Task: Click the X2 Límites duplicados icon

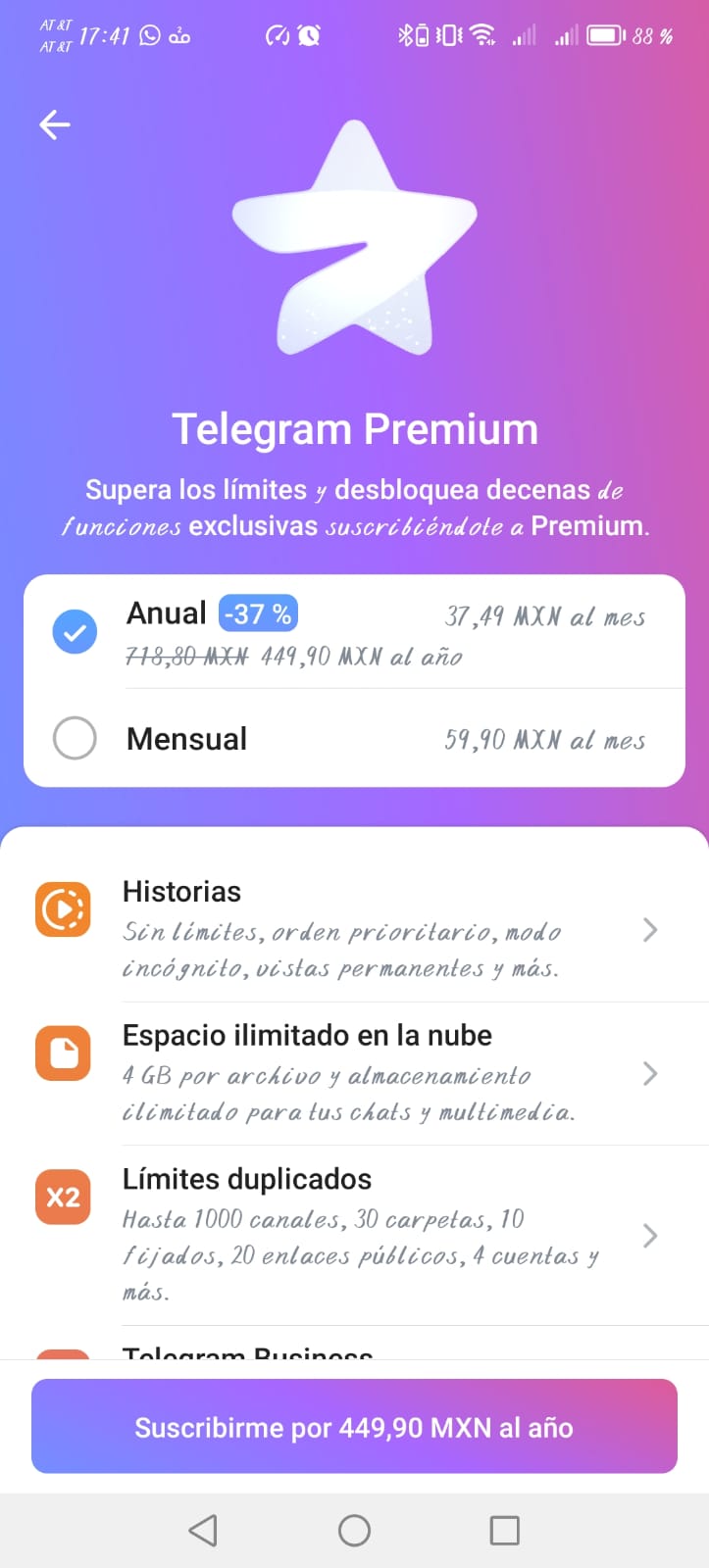Action: [63, 1197]
